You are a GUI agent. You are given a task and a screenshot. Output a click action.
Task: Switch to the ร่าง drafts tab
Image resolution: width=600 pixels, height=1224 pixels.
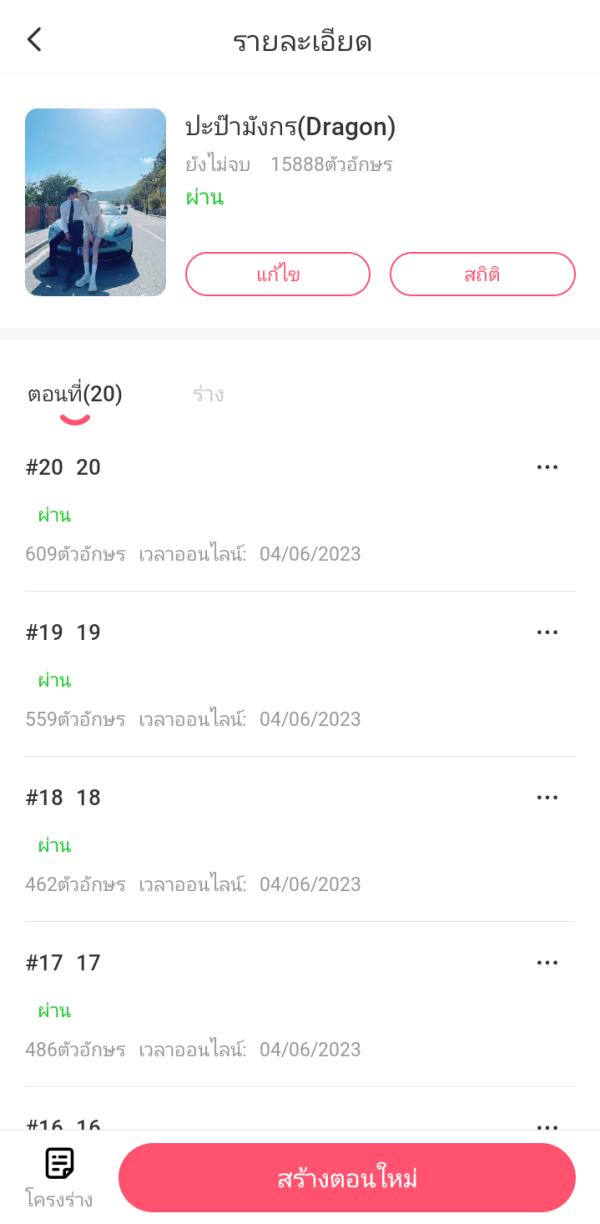(208, 394)
